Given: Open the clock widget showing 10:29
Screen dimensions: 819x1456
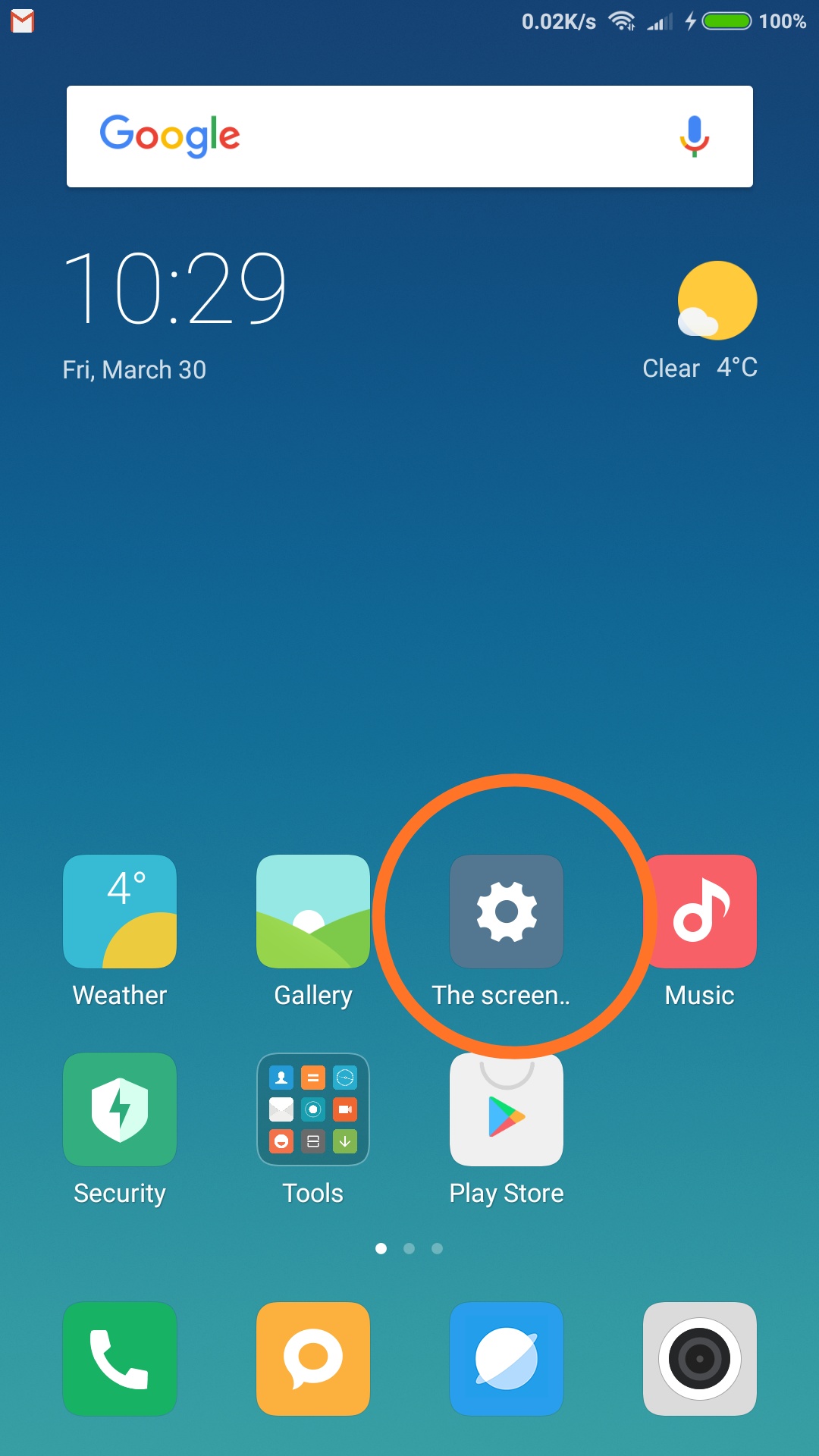Looking at the screenshot, I should pyautogui.click(x=174, y=288).
